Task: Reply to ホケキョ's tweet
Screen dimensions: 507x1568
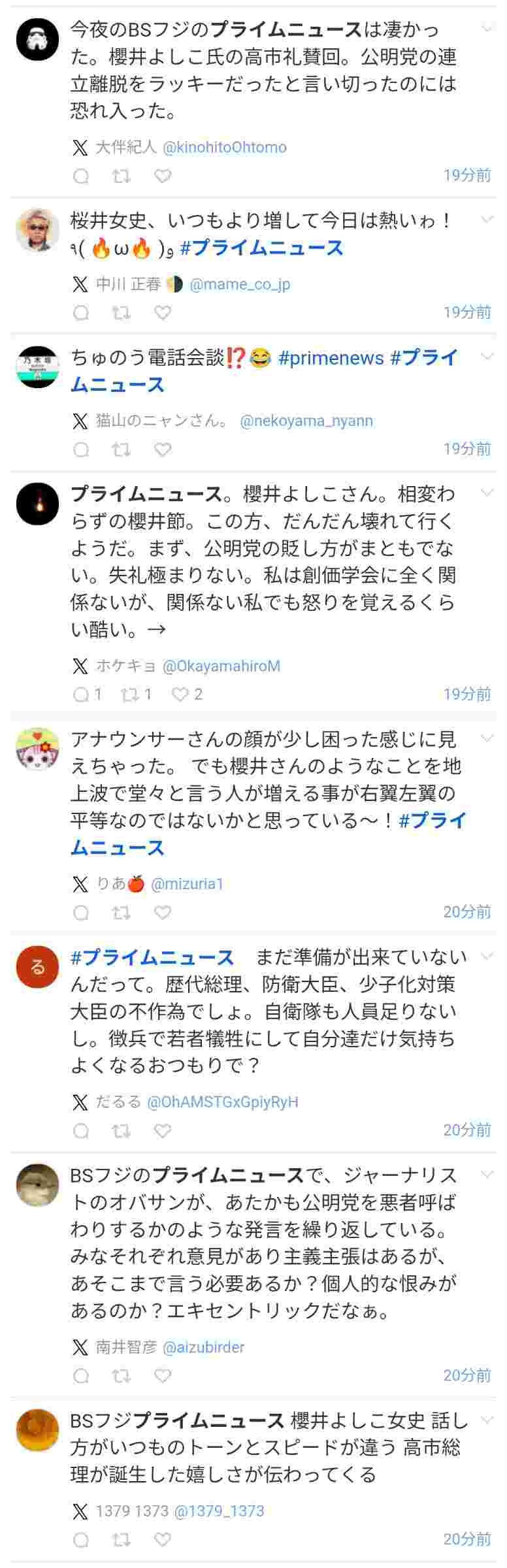Action: tap(81, 694)
